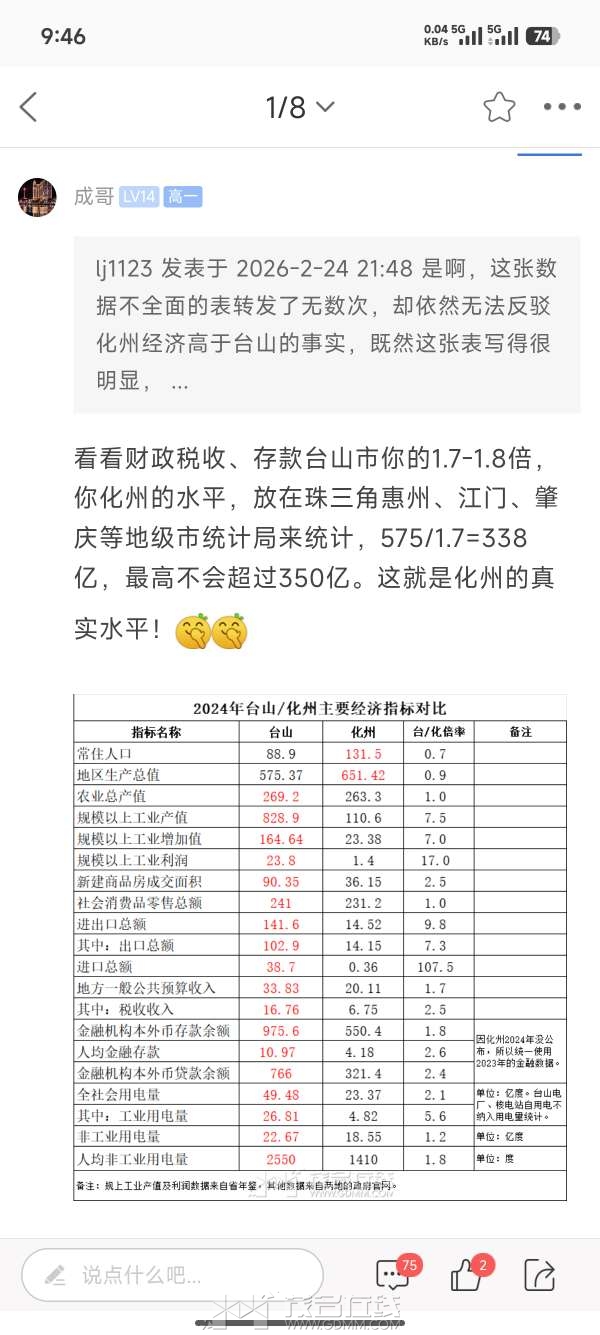The image size is (600, 1335).
Task: View the 台山/化州 economic comparison image
Action: [320, 947]
